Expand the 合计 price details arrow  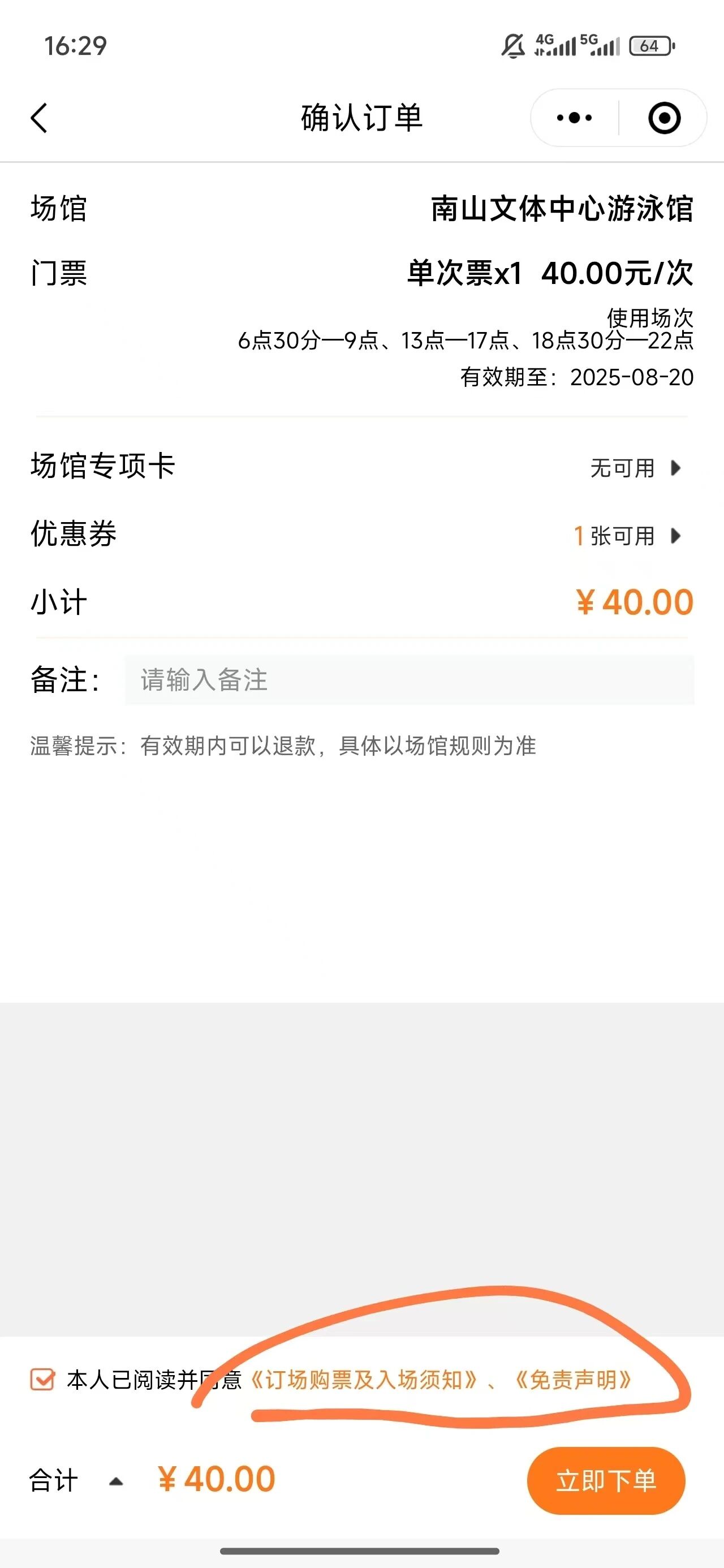pyautogui.click(x=116, y=1481)
